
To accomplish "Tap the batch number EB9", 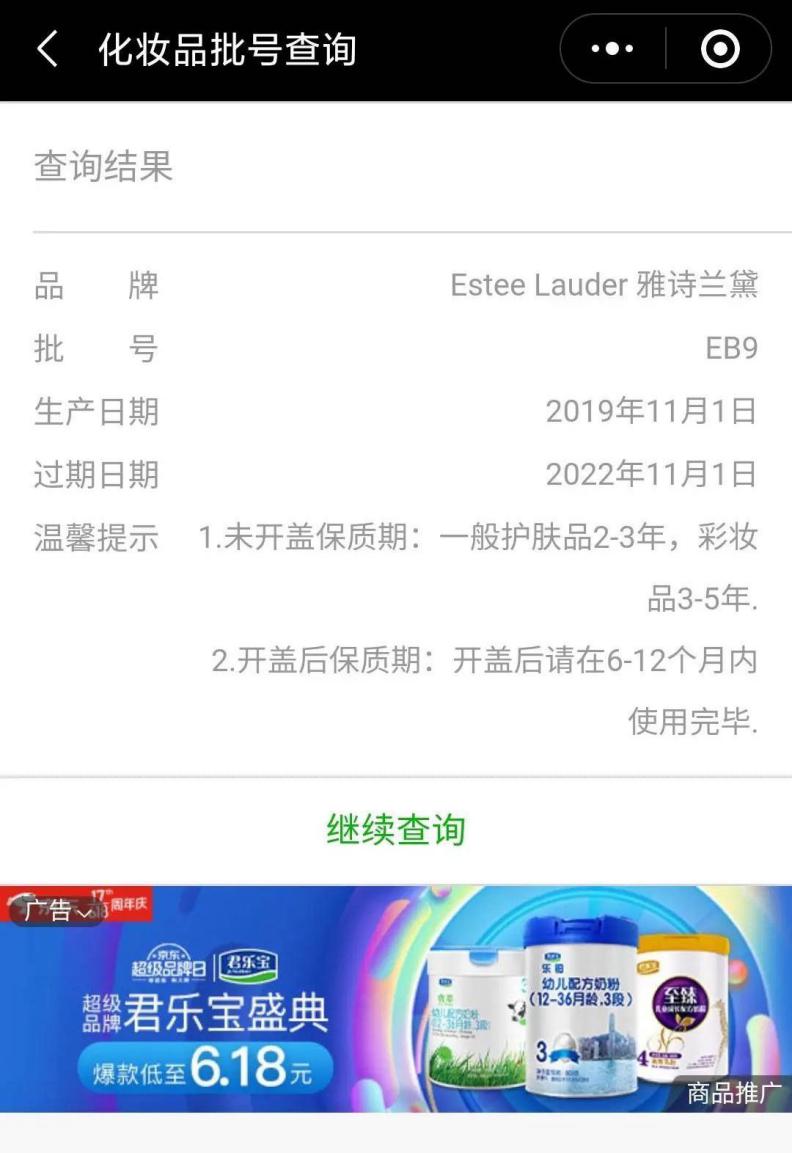I will point(731,348).
